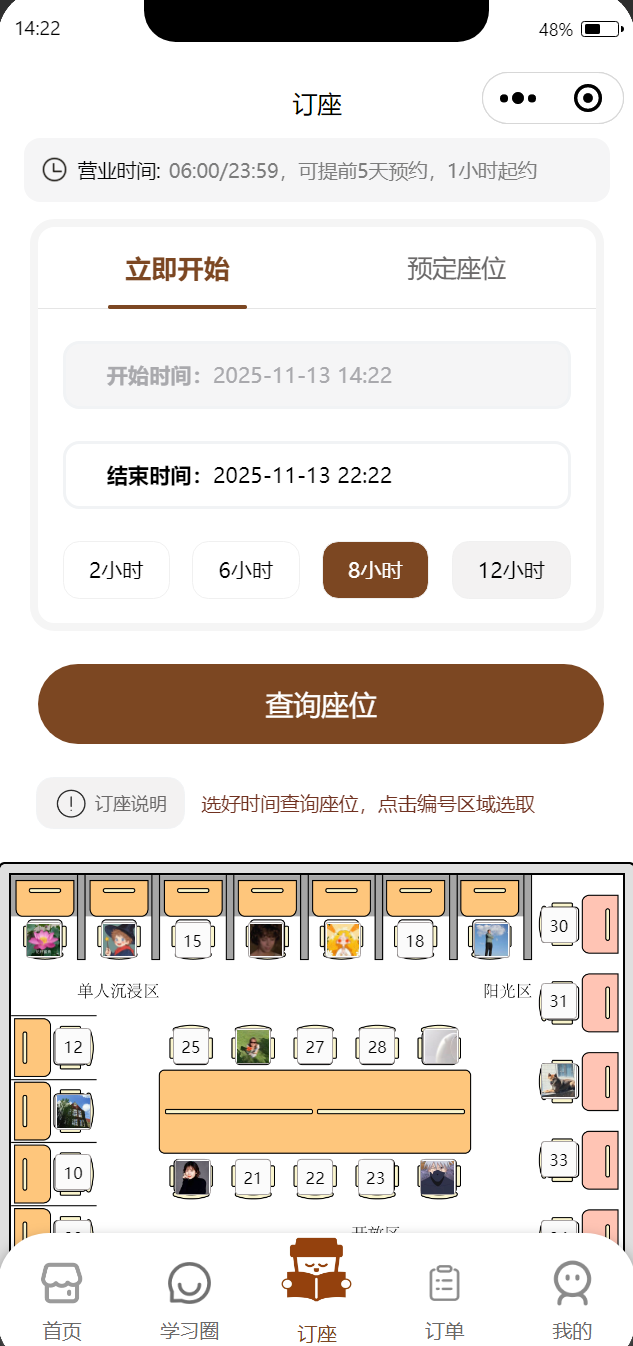Select the 8小时 duration option
Screen dimensions: 633x1346
point(375,570)
